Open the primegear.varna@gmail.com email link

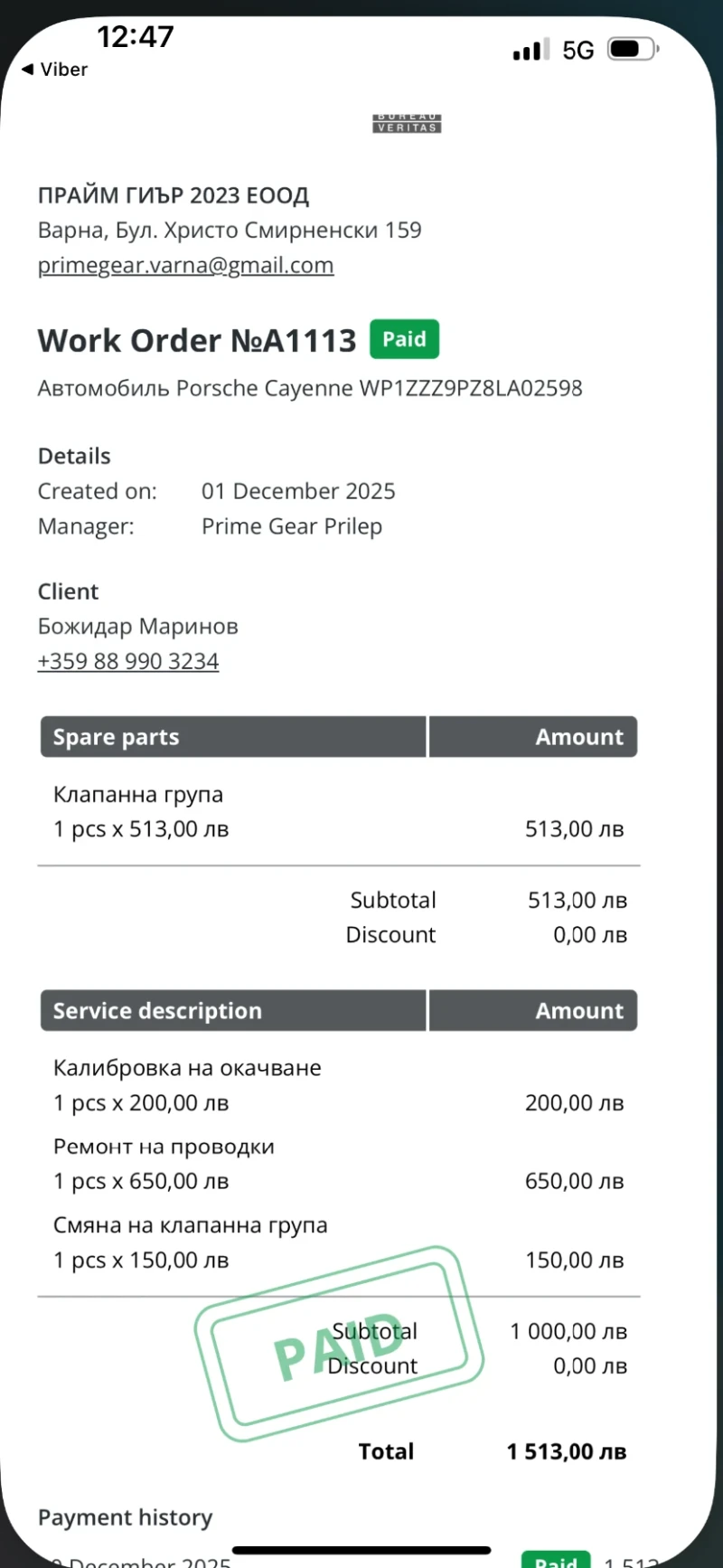[185, 265]
